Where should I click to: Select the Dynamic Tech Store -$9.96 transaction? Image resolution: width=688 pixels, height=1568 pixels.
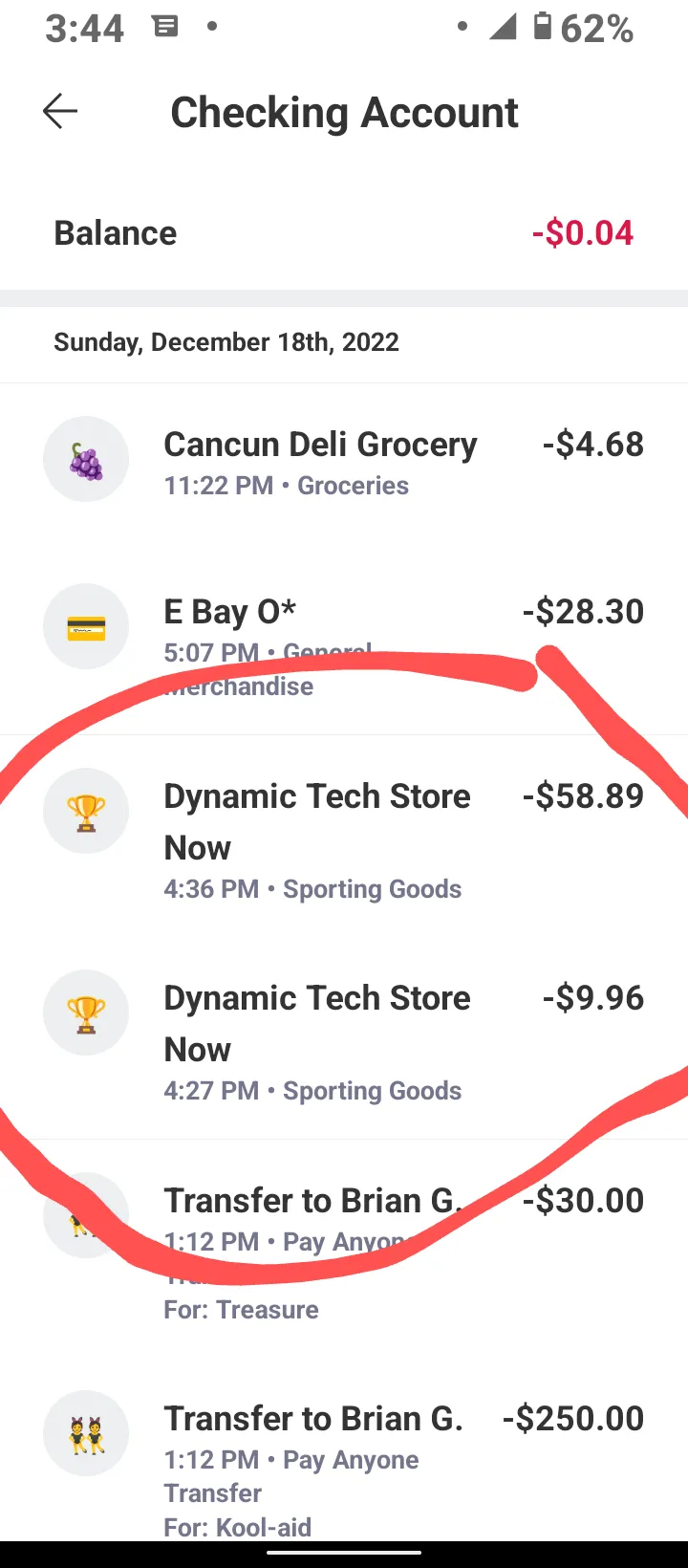pyautogui.click(x=344, y=1038)
